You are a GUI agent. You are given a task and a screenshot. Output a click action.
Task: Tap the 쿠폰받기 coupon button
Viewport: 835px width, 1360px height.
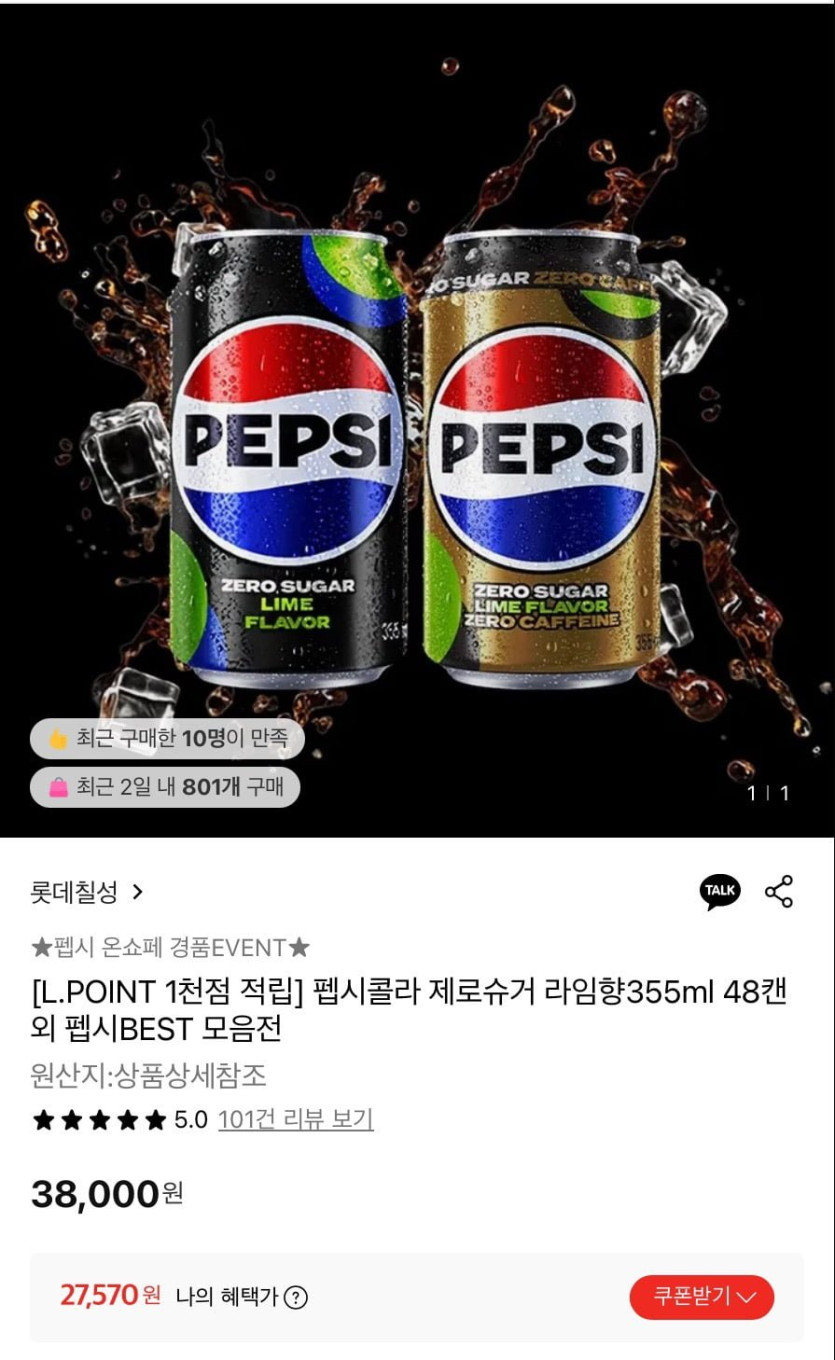point(702,1297)
